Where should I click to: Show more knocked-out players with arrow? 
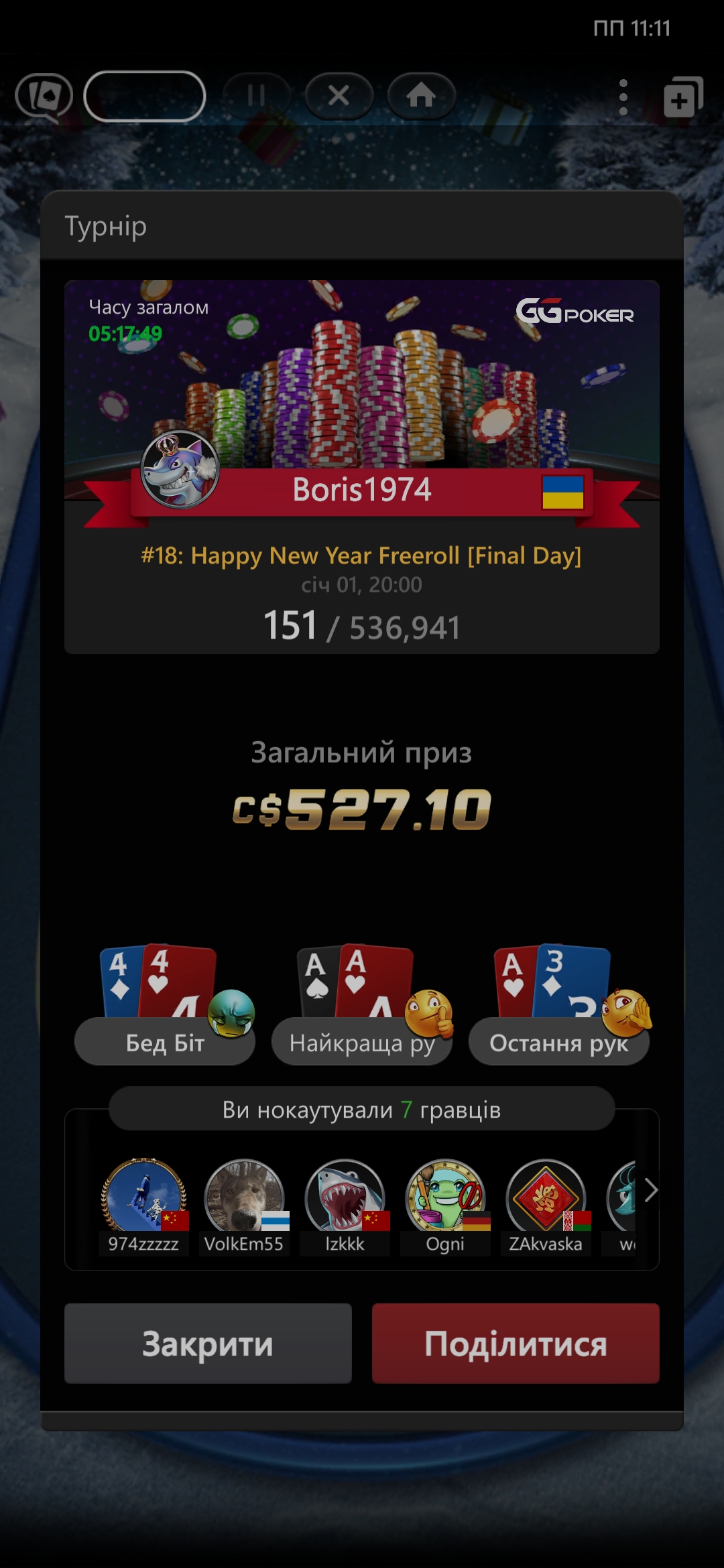coord(650,1191)
